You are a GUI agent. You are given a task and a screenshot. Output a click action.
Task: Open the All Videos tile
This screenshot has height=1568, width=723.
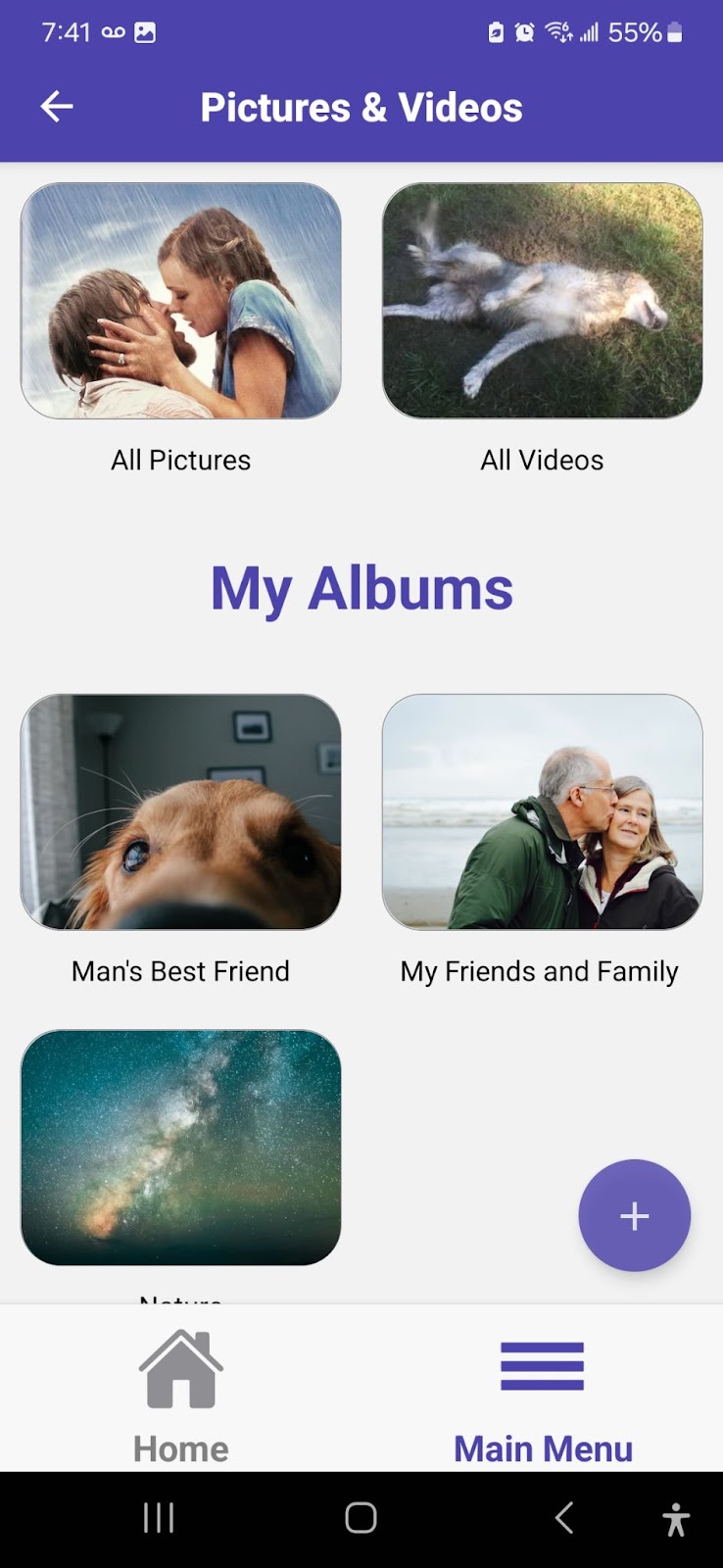542,301
